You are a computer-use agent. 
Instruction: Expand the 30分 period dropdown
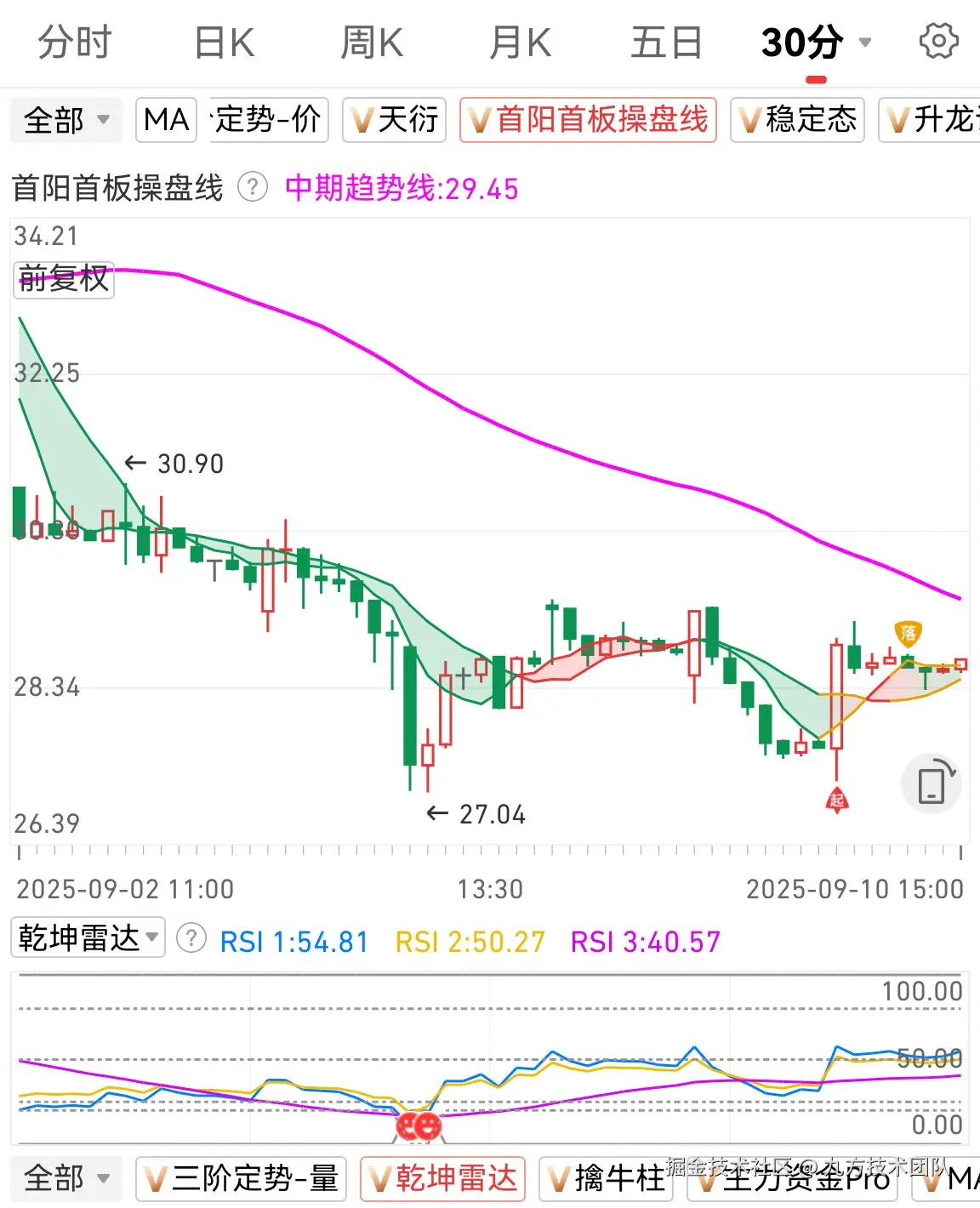coord(815,43)
